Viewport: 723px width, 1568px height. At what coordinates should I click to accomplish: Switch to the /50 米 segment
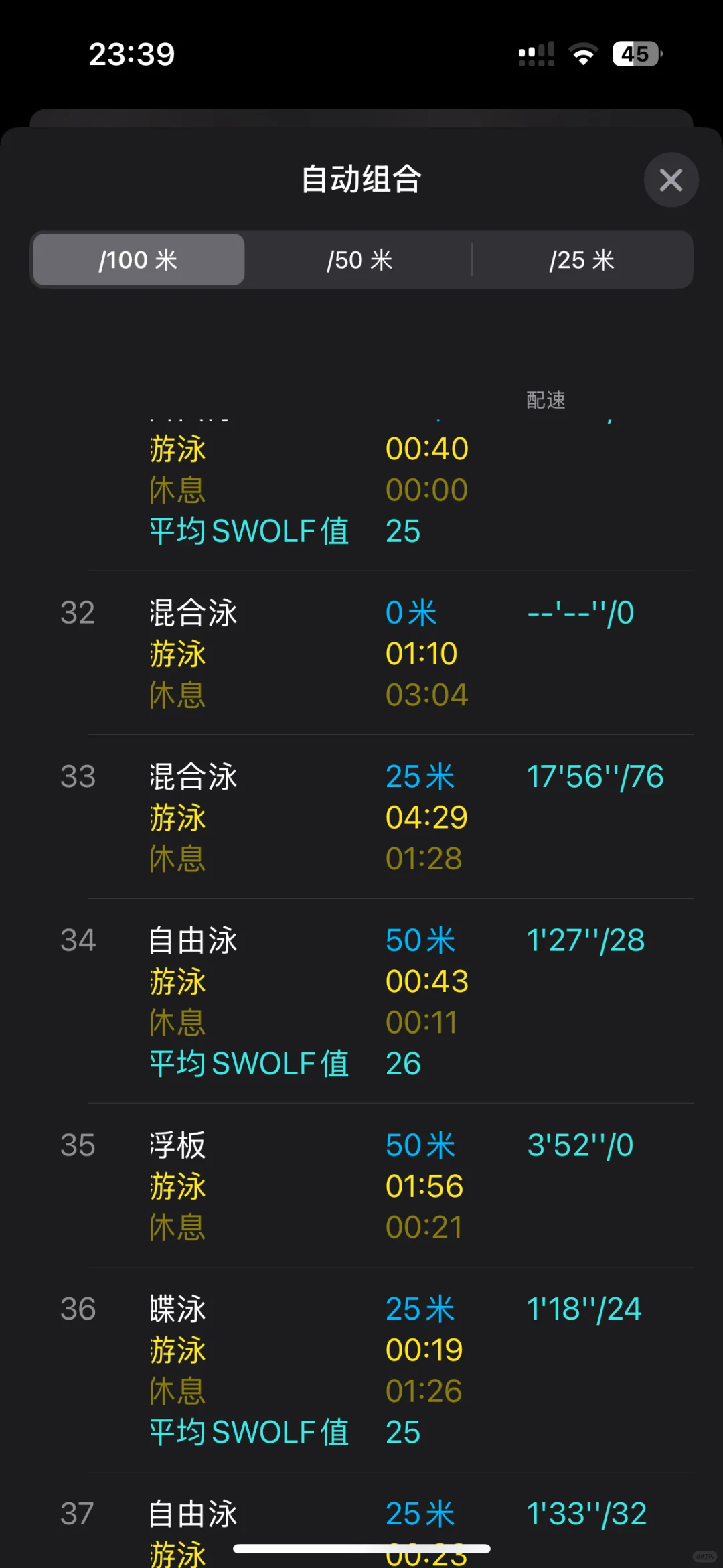point(359,260)
